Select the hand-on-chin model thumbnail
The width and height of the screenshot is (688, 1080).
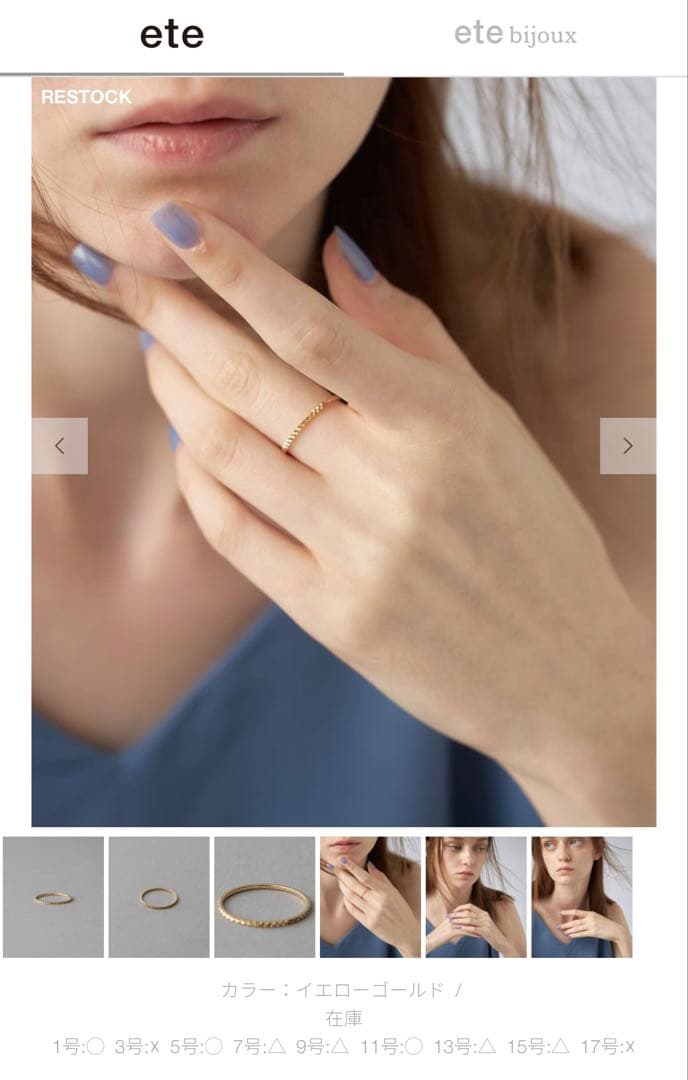(x=370, y=897)
